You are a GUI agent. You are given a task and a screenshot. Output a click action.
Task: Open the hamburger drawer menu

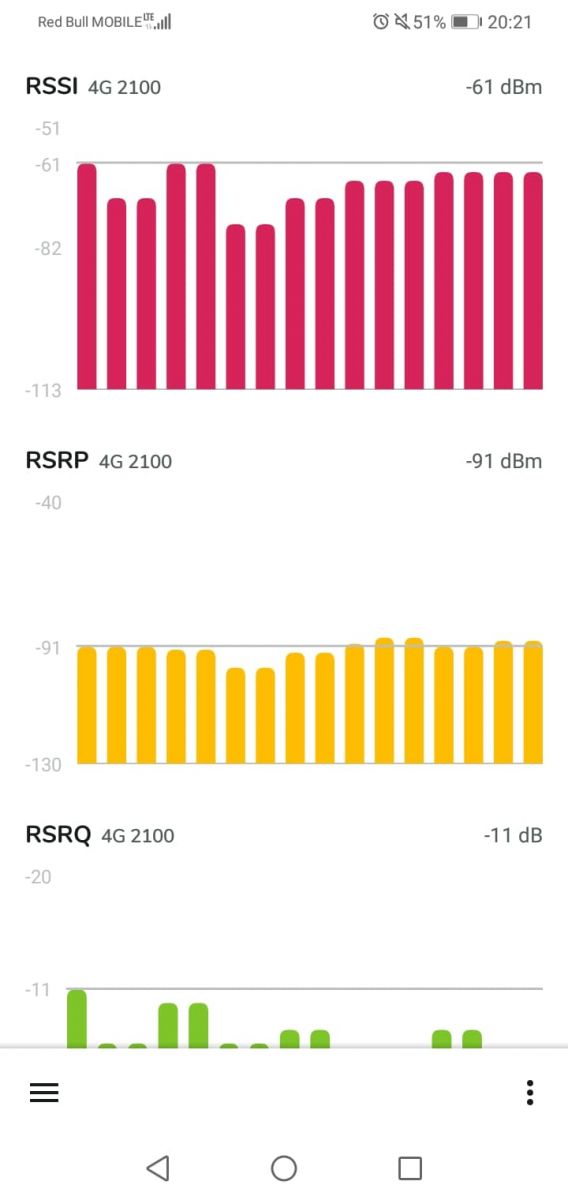tap(44, 1093)
